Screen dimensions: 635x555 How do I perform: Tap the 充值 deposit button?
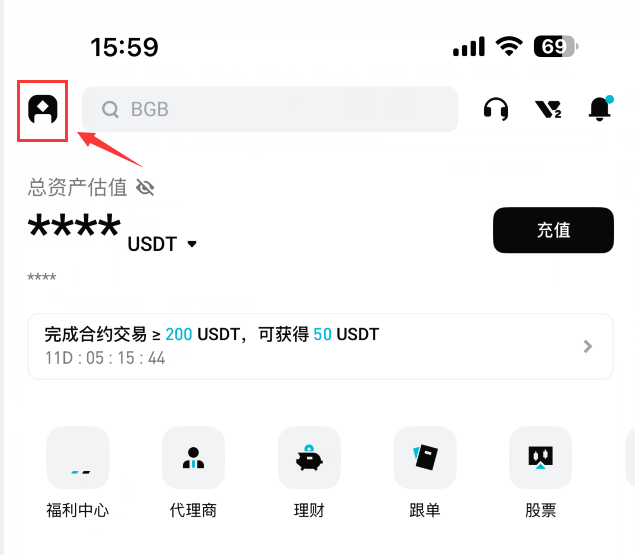(553, 230)
